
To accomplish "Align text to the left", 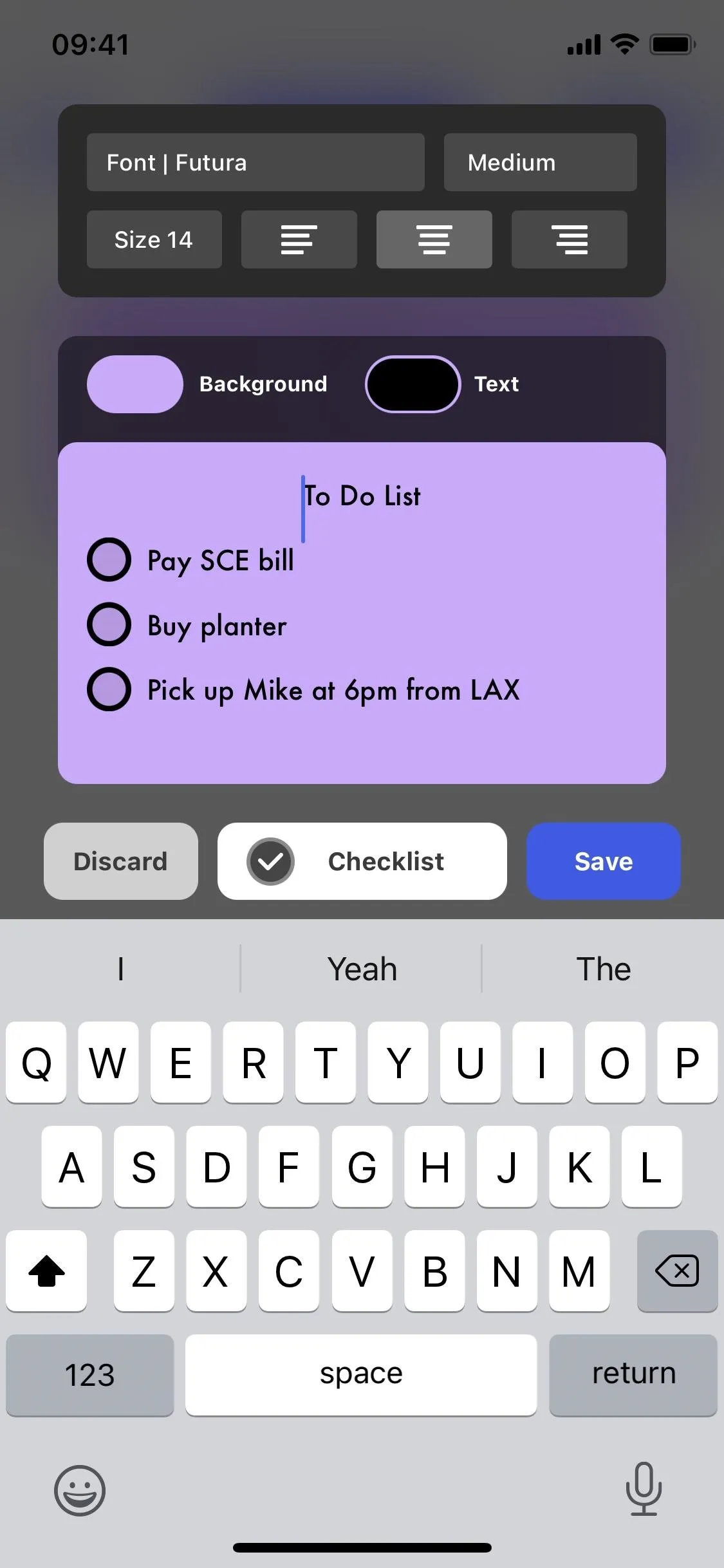I will [x=299, y=239].
